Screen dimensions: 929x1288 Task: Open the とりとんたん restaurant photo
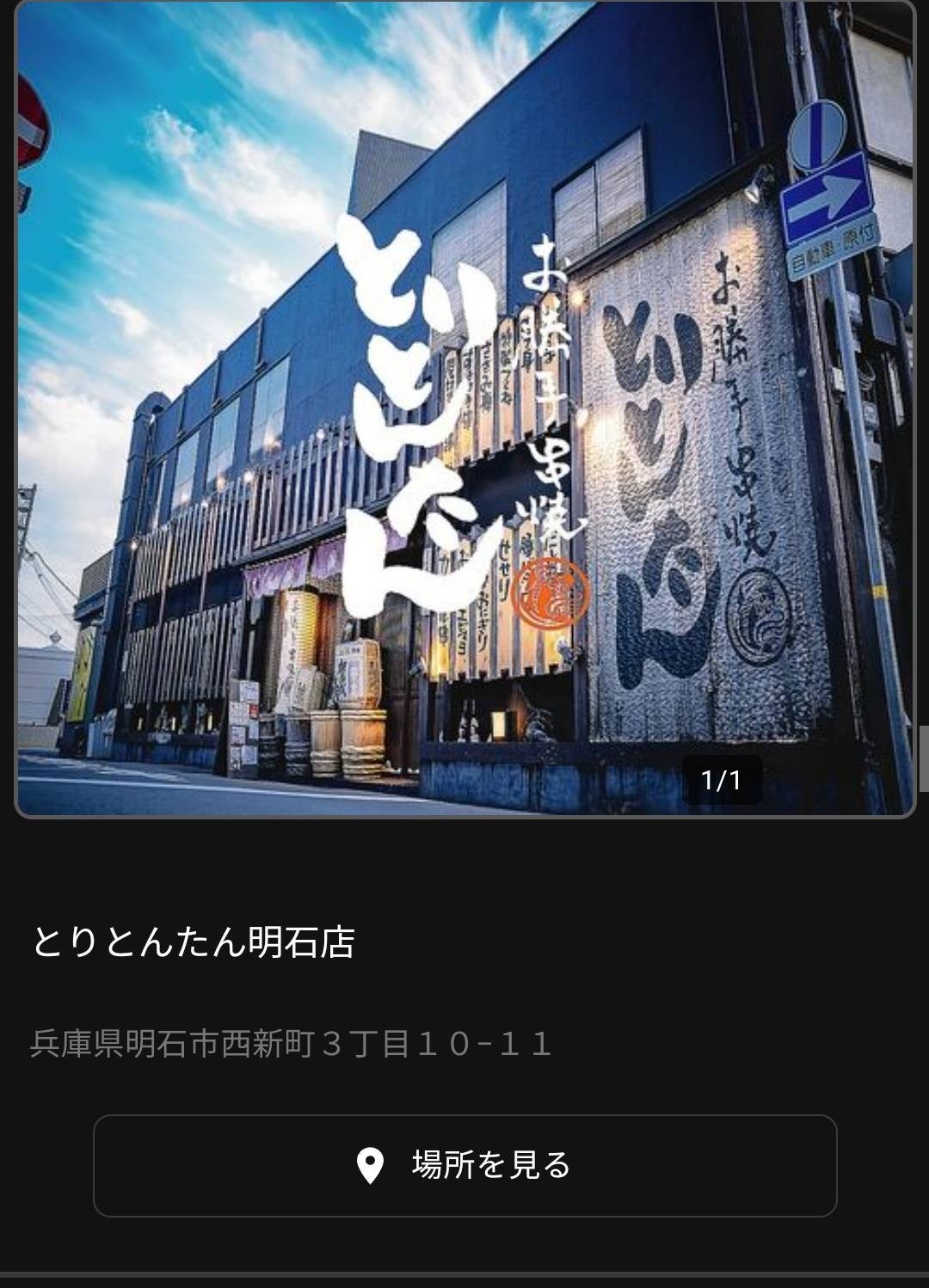pos(464,408)
